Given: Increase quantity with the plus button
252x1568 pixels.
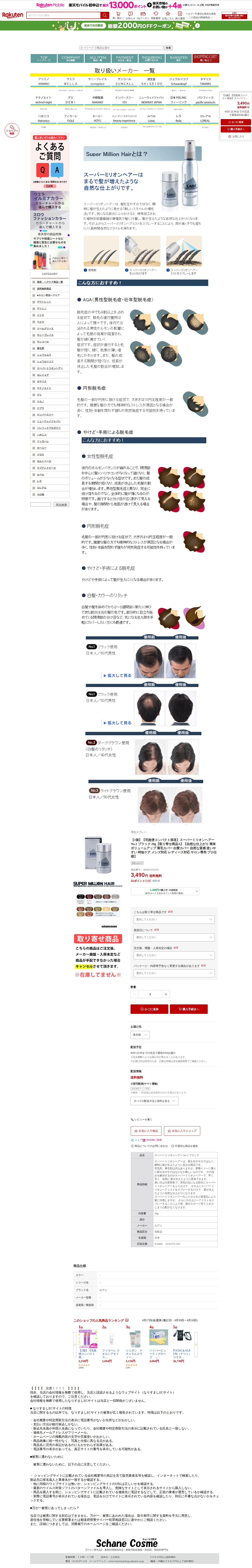Looking at the screenshot, I should click(166, 994).
